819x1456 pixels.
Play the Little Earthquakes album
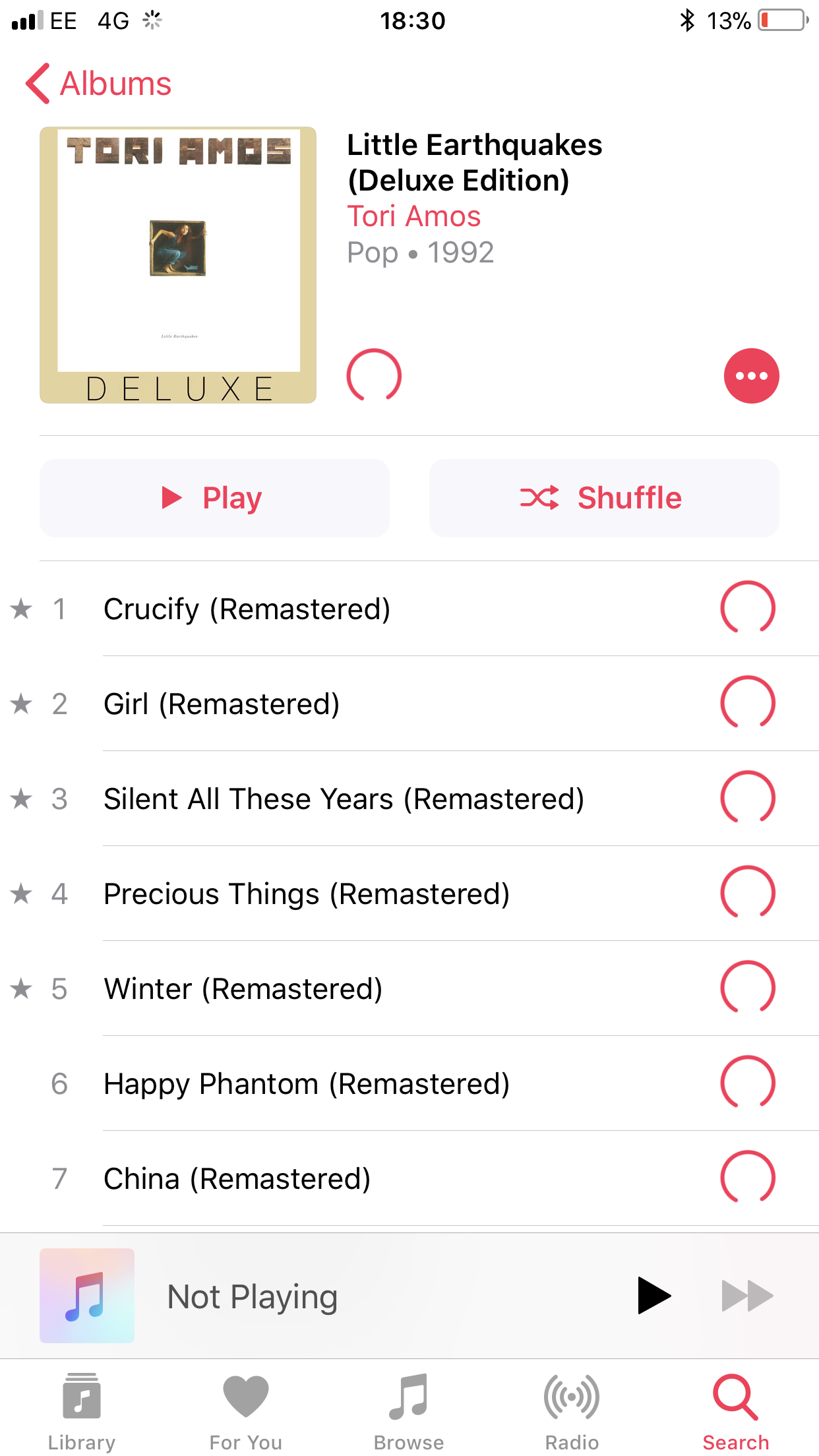(214, 498)
